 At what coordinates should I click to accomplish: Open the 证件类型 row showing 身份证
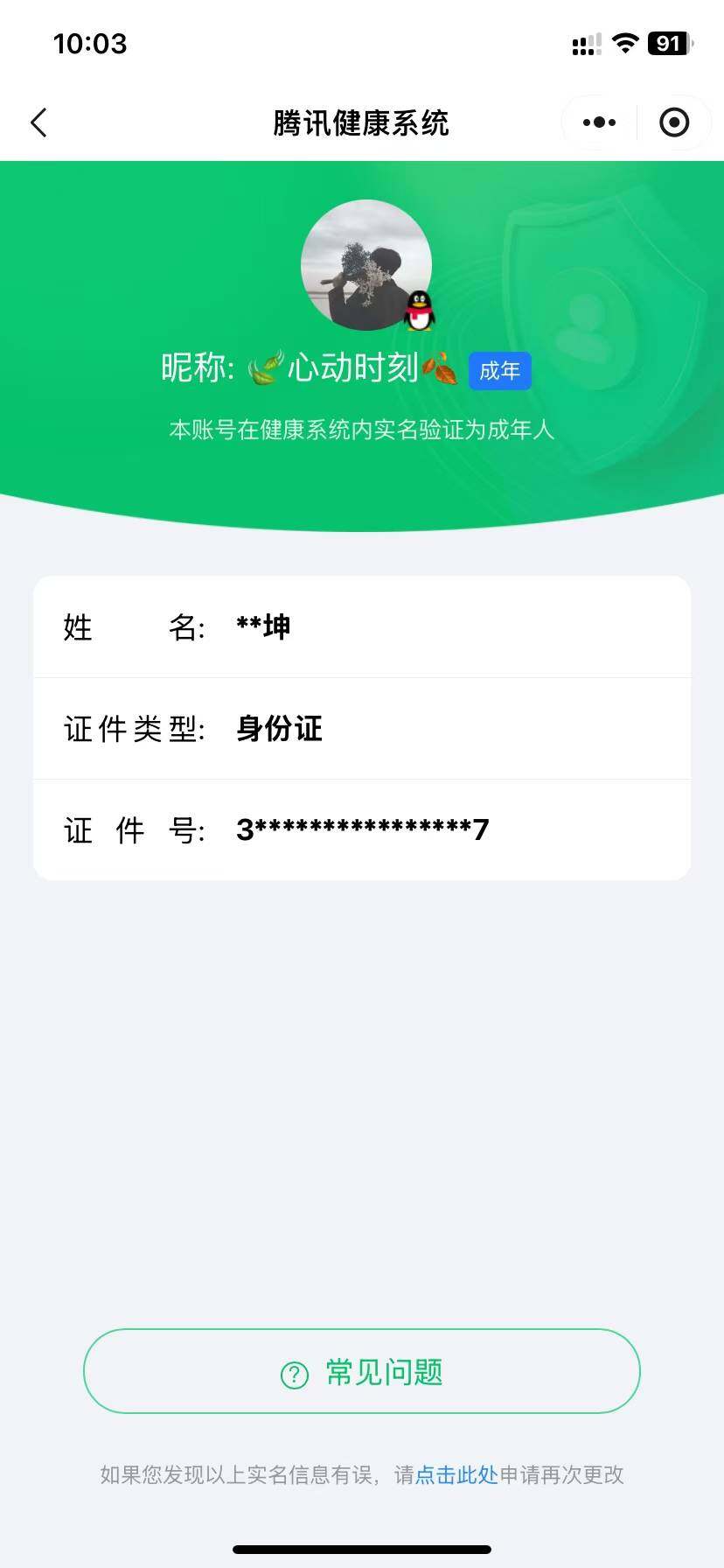(x=362, y=728)
